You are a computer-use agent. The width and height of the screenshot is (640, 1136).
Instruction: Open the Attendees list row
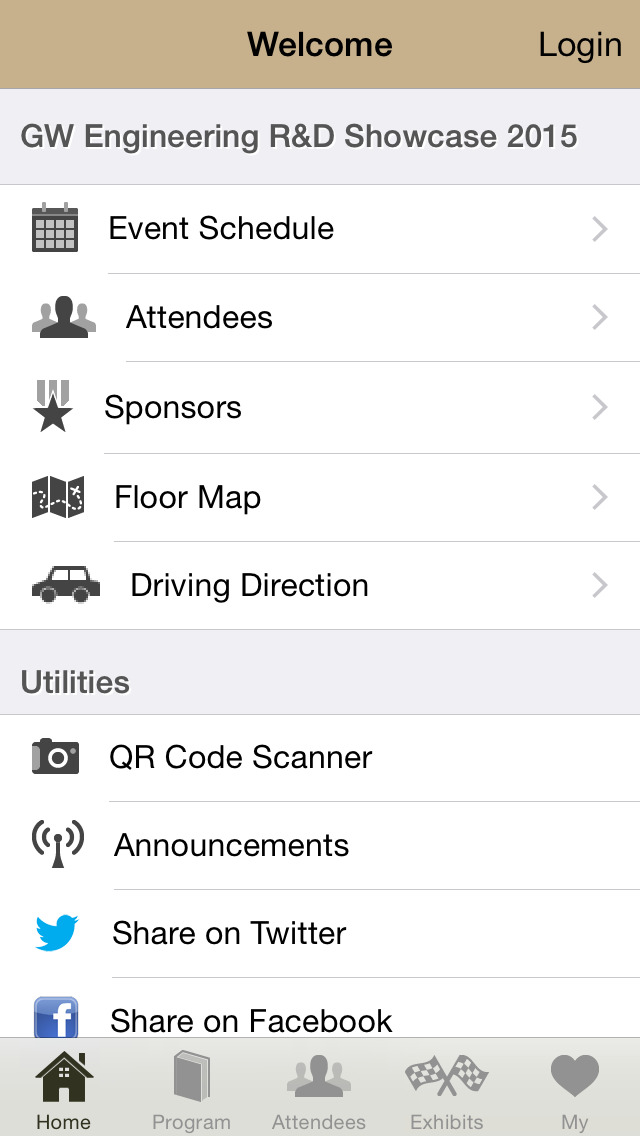[320, 317]
